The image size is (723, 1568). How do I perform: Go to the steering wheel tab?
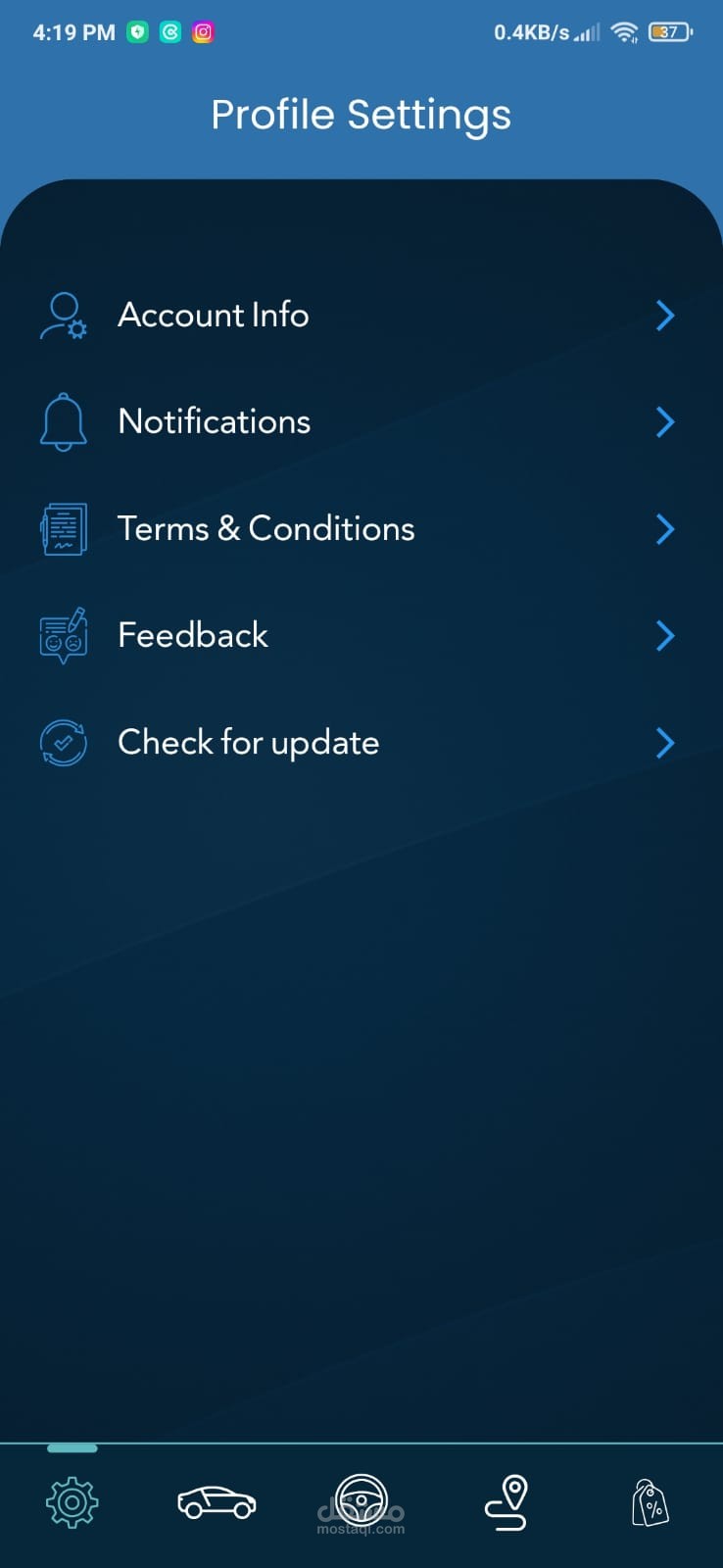click(361, 1500)
